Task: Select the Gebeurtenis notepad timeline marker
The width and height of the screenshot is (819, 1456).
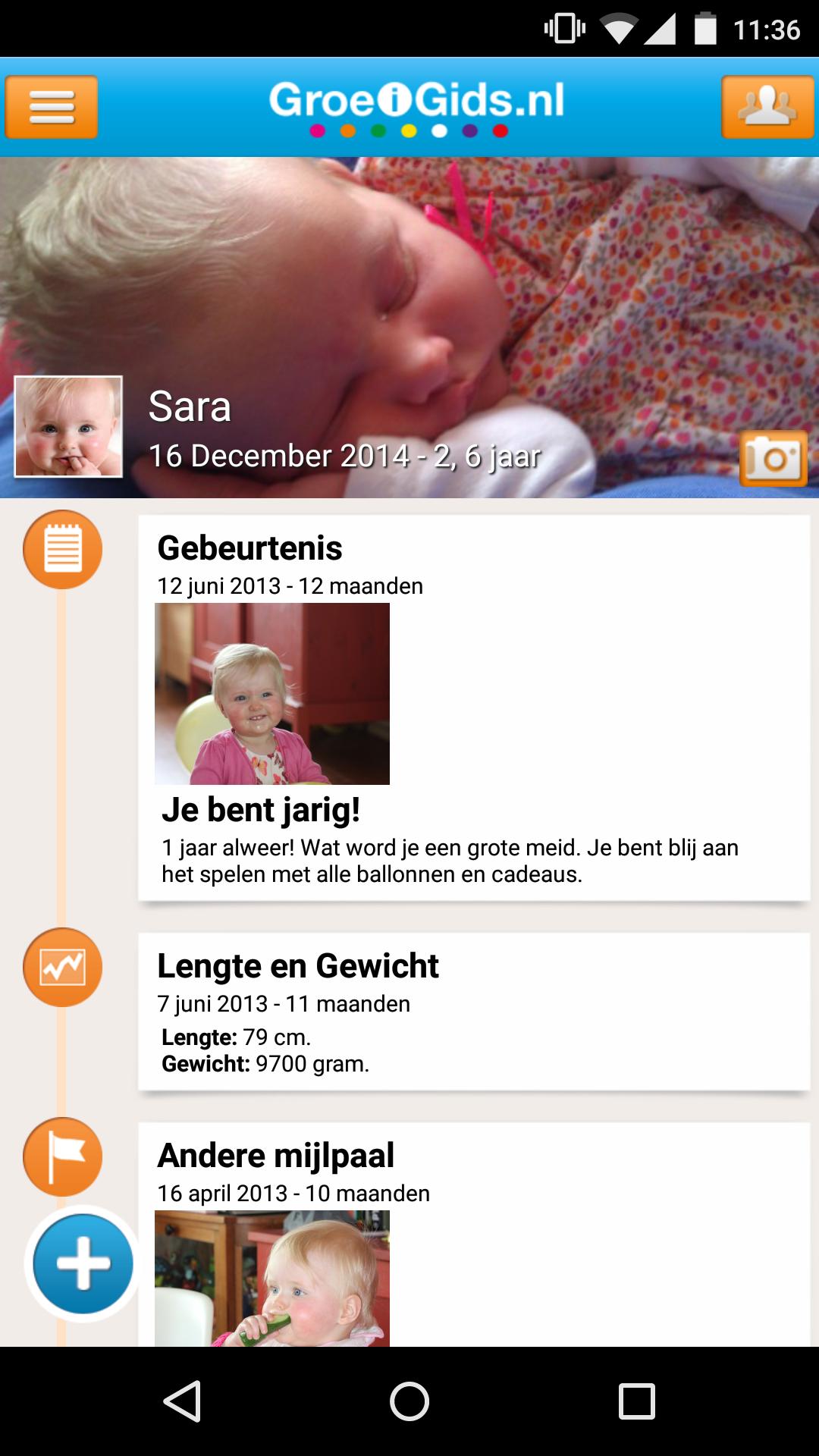Action: (63, 550)
